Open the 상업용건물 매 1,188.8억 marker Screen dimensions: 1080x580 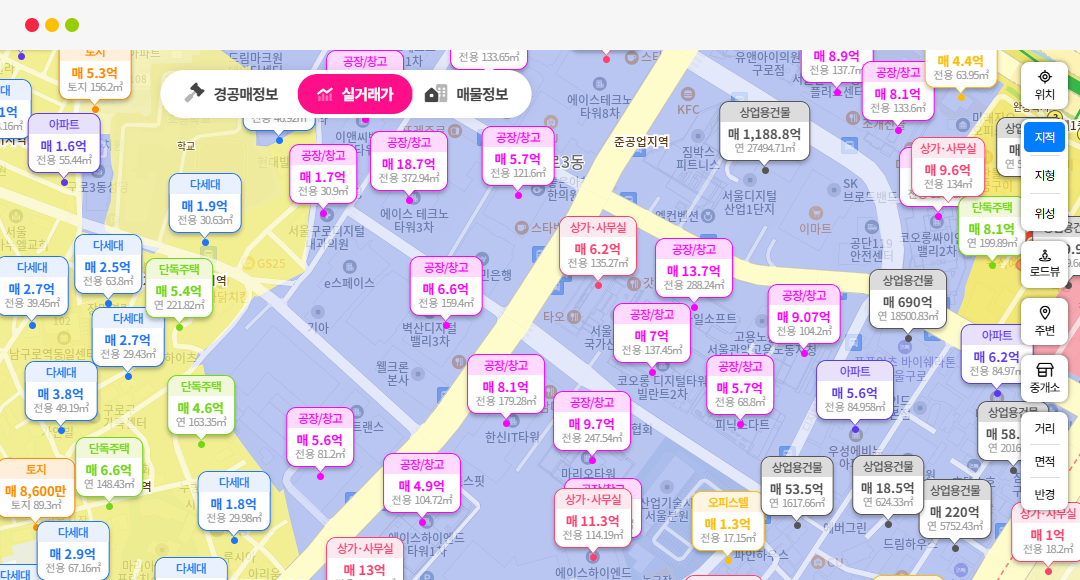tap(765, 133)
